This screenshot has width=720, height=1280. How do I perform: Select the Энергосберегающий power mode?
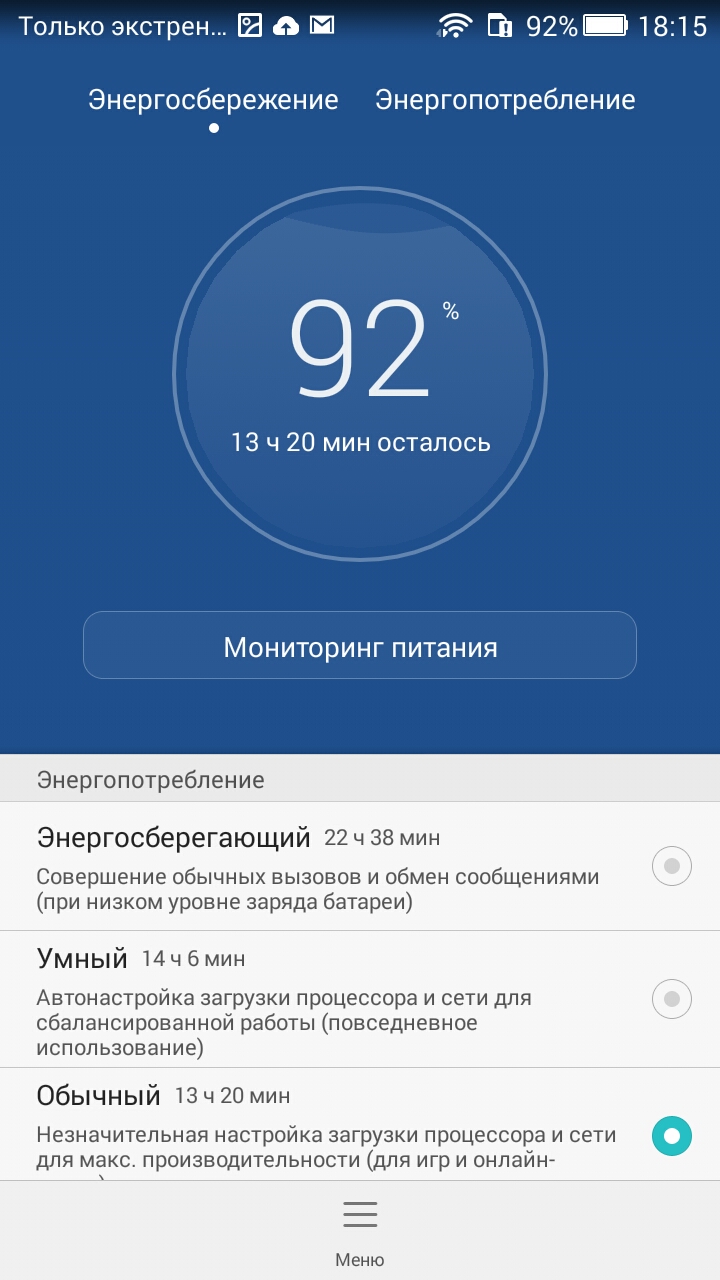(x=360, y=865)
